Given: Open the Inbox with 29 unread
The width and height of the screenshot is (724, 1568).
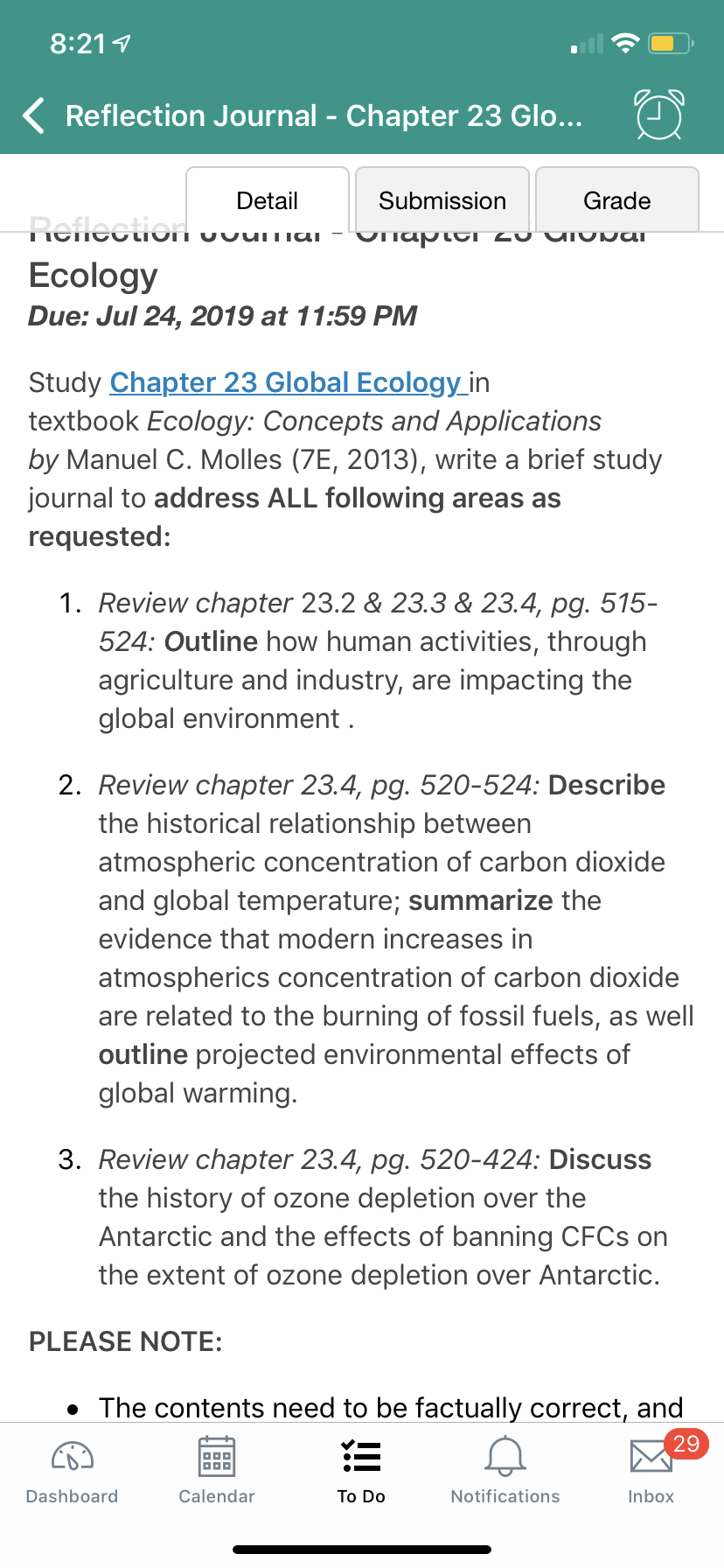Looking at the screenshot, I should click(651, 1472).
